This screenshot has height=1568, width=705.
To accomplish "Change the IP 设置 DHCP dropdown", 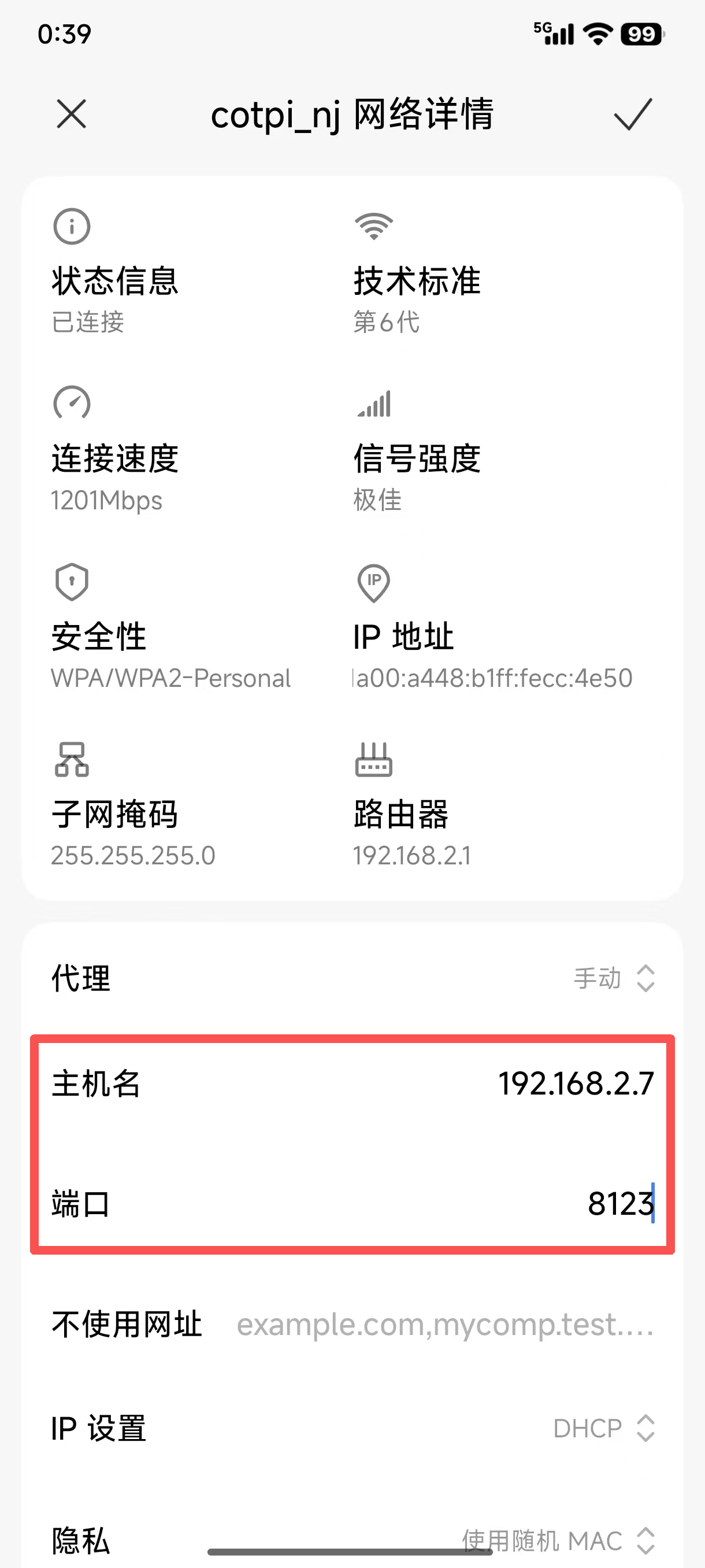I will click(603, 1428).
